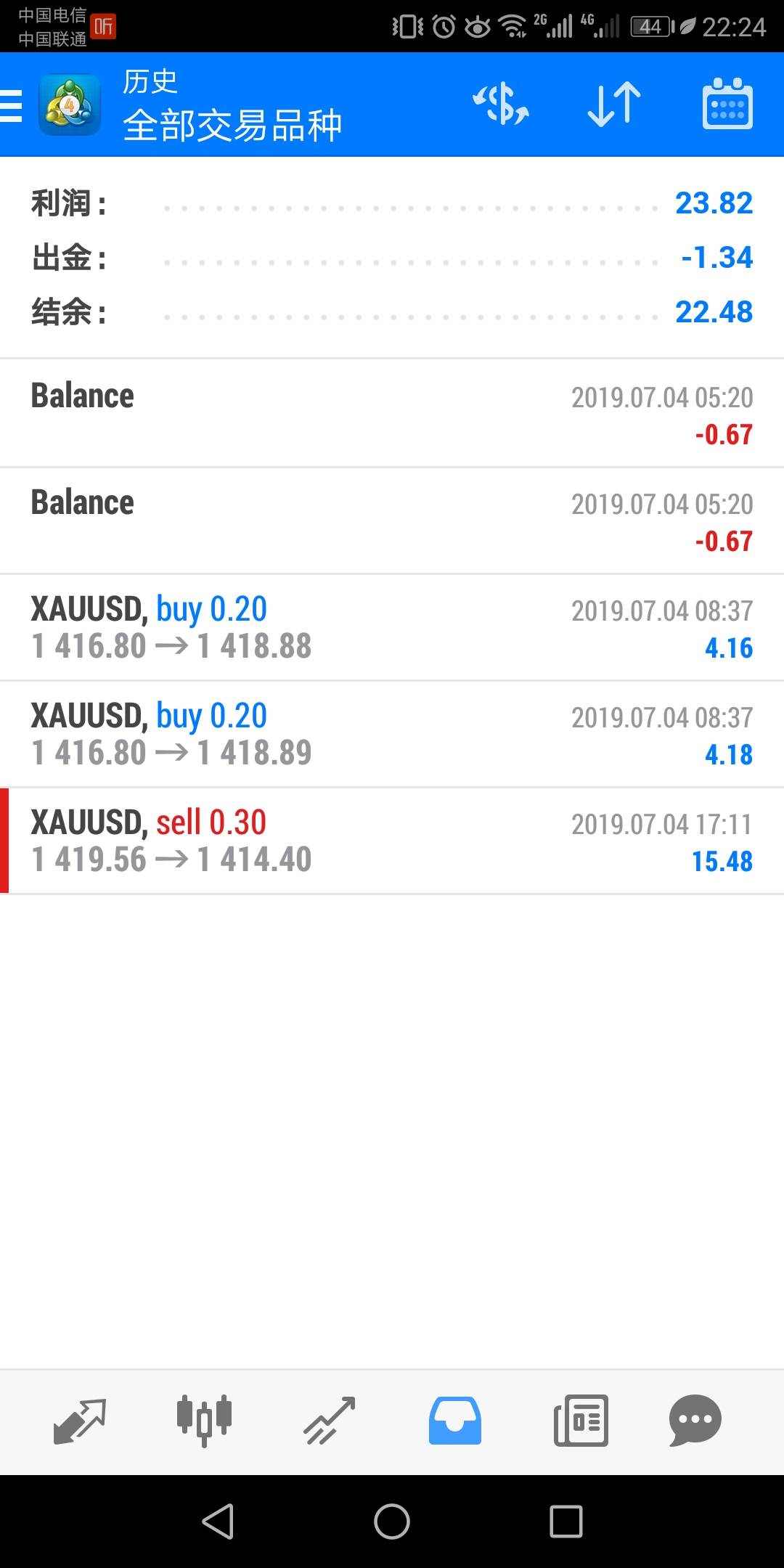Open the calendar date range picker
Viewport: 784px width, 1568px height.
727,104
